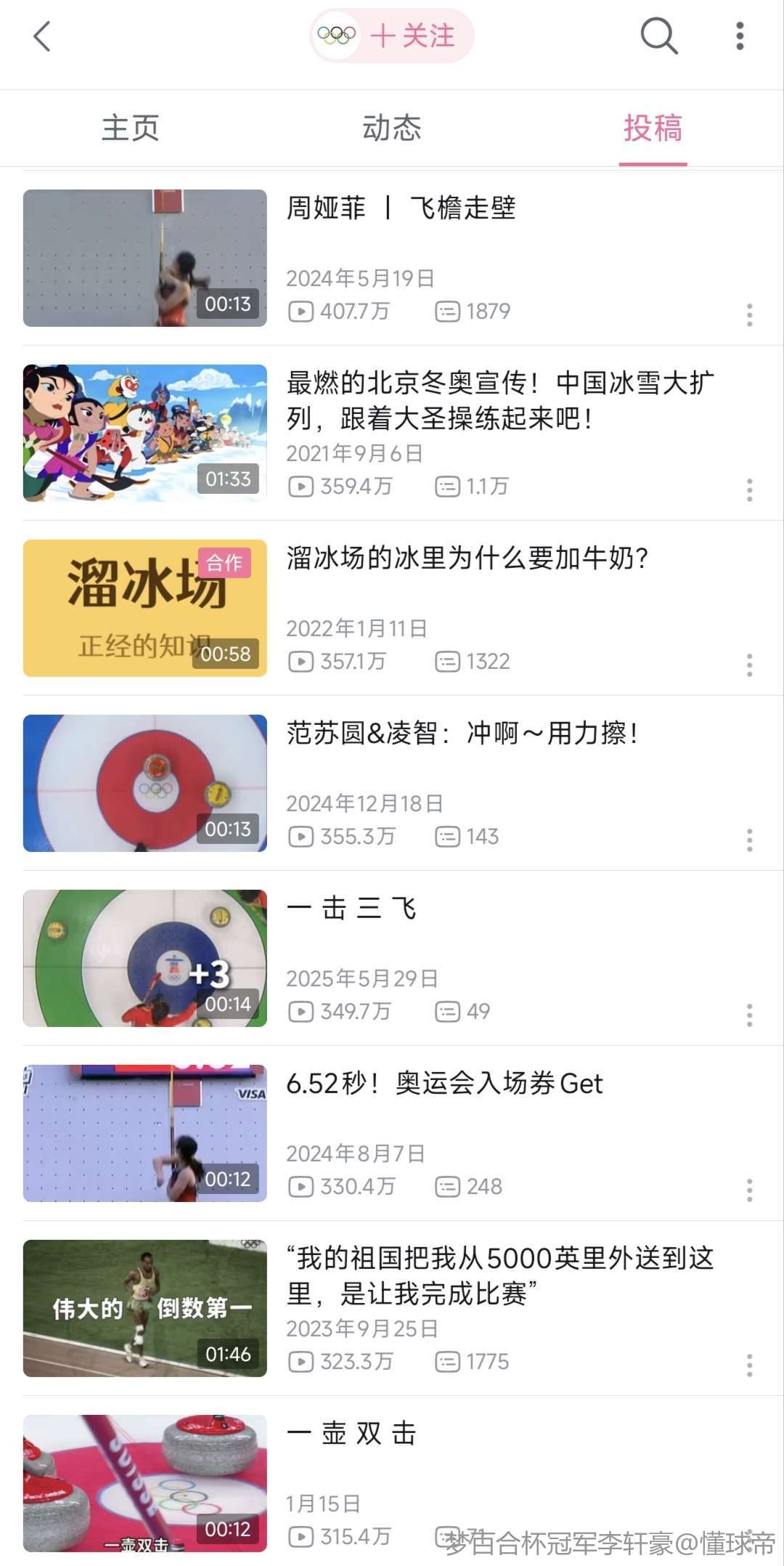The width and height of the screenshot is (784, 1566).
Task: Open more options for 周娅菲丨飞檐走壁
Action: 749,315
